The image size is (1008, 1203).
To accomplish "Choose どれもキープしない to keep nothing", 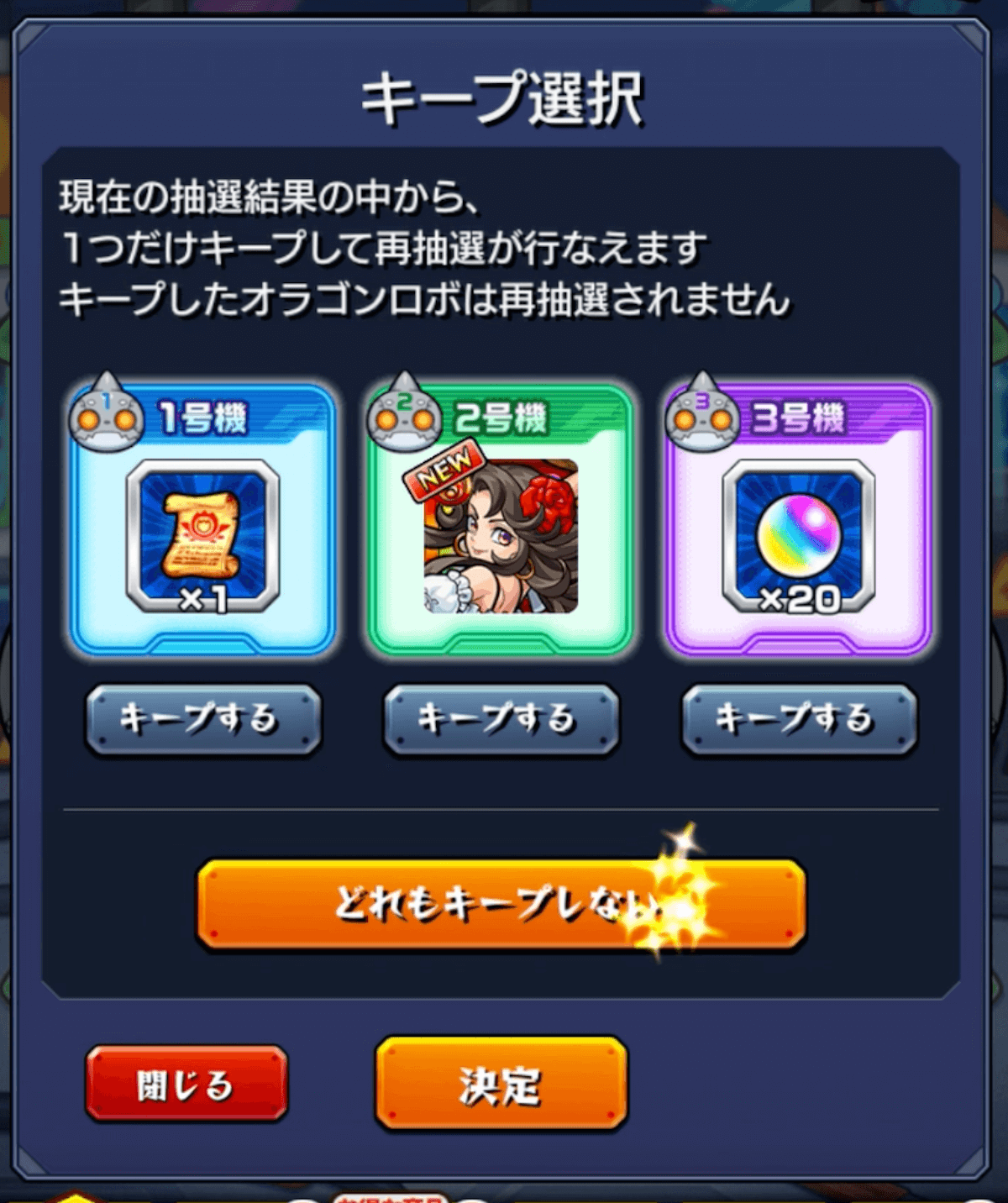I will point(501,904).
